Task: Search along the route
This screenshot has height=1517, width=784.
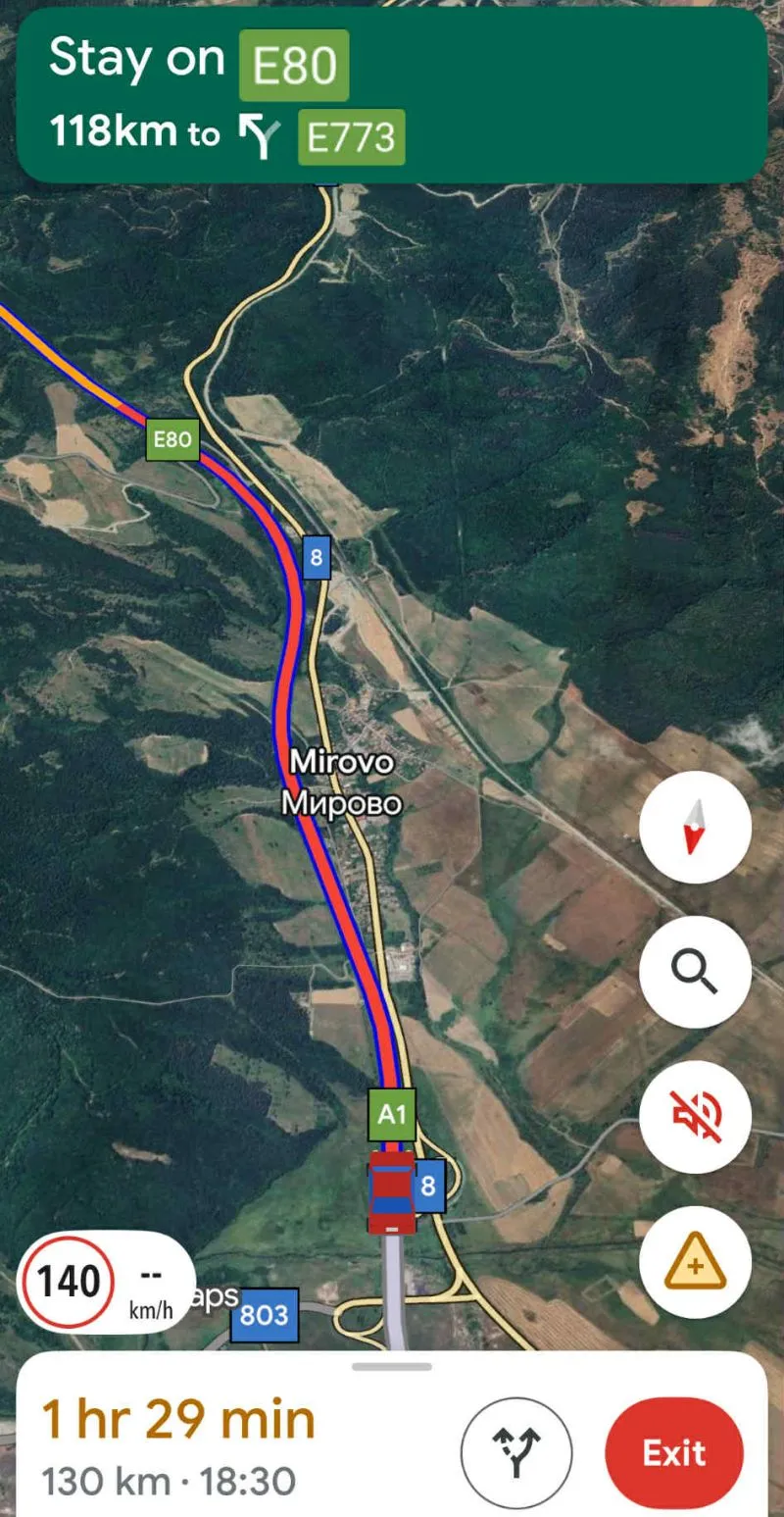Action: pyautogui.click(x=695, y=972)
